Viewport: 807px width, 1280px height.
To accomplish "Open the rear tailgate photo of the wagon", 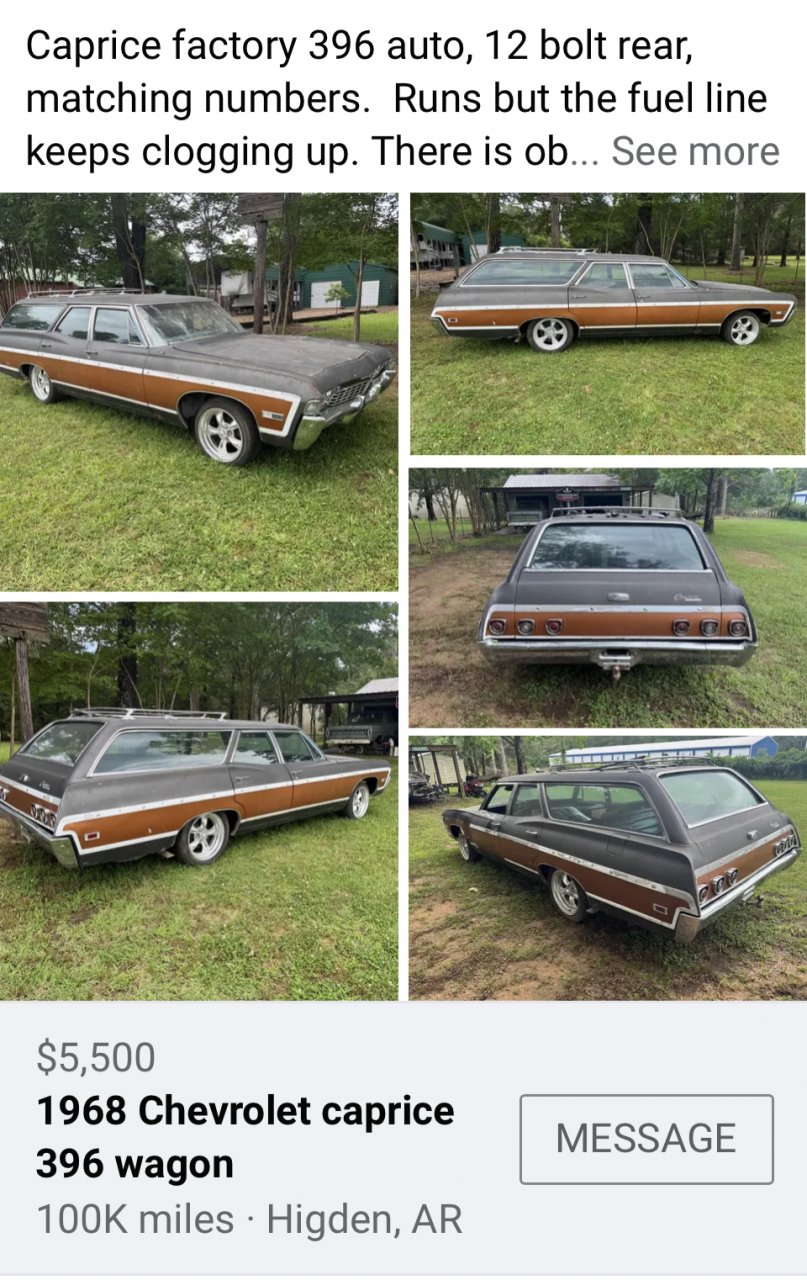I will [607, 596].
